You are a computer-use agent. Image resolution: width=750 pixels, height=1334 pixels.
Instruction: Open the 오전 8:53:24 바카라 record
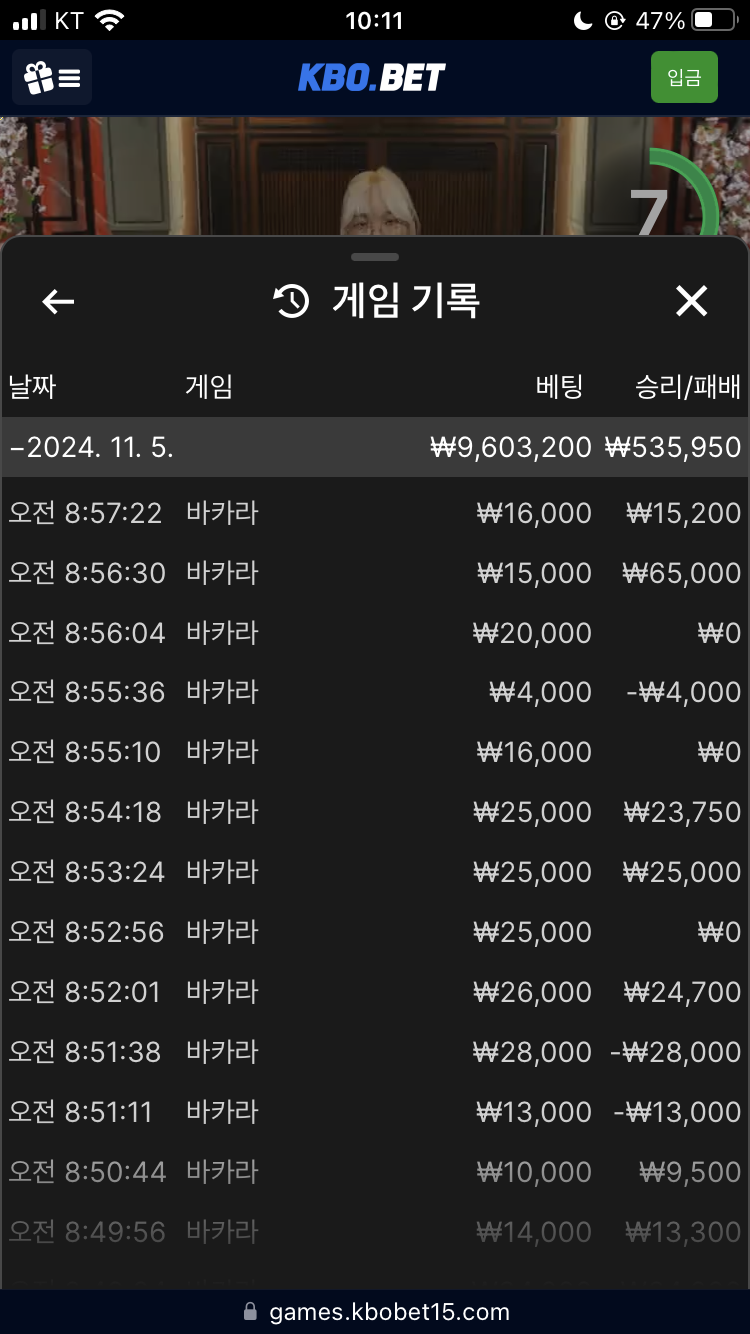375,872
